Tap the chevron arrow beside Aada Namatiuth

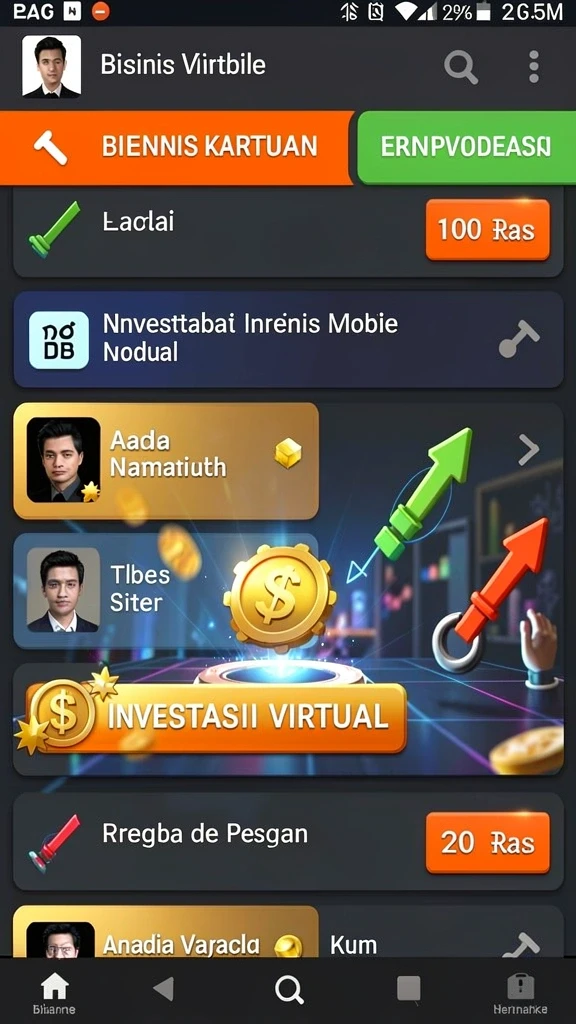tap(529, 449)
